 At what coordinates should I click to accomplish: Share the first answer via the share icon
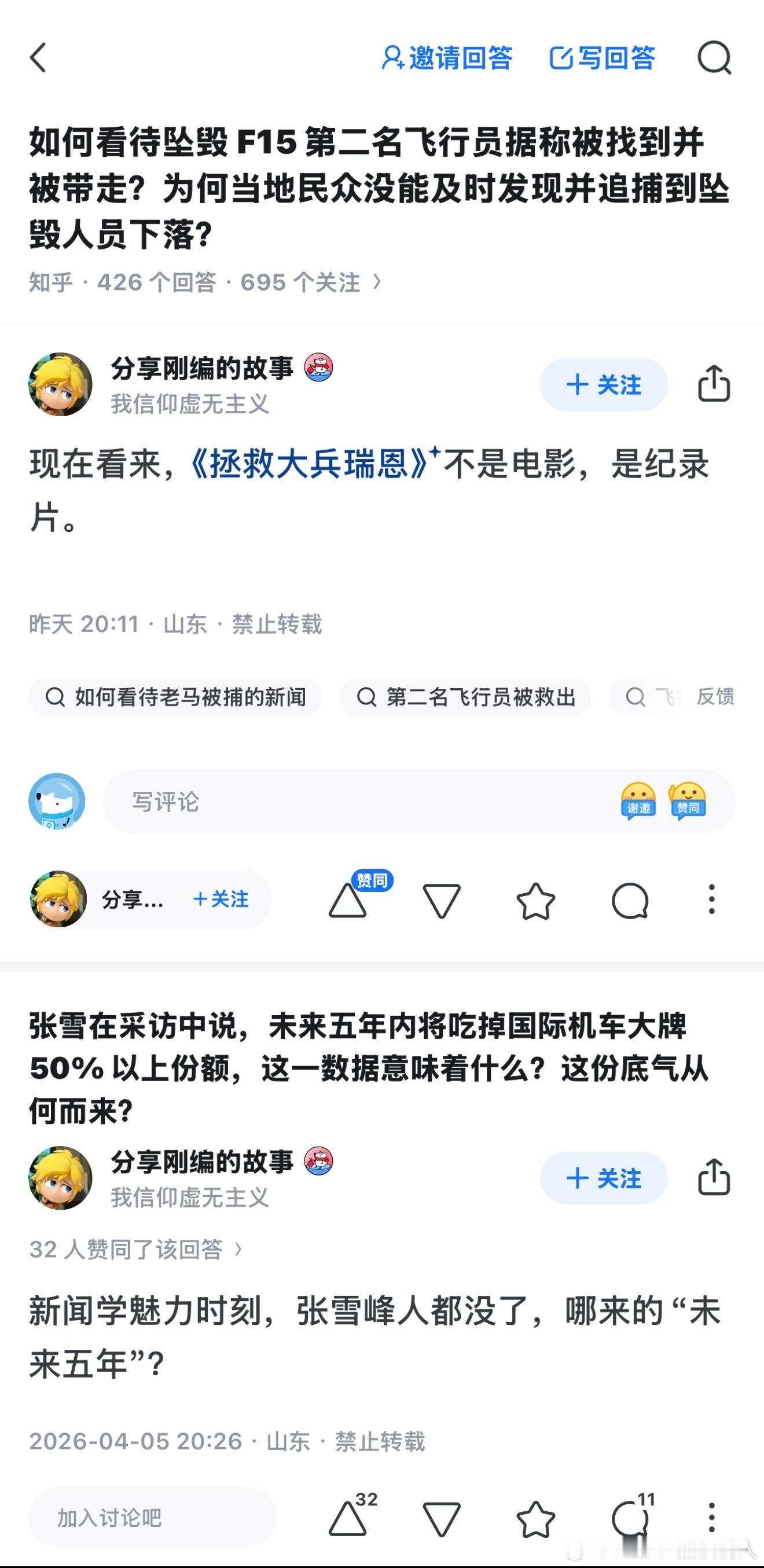[712, 385]
